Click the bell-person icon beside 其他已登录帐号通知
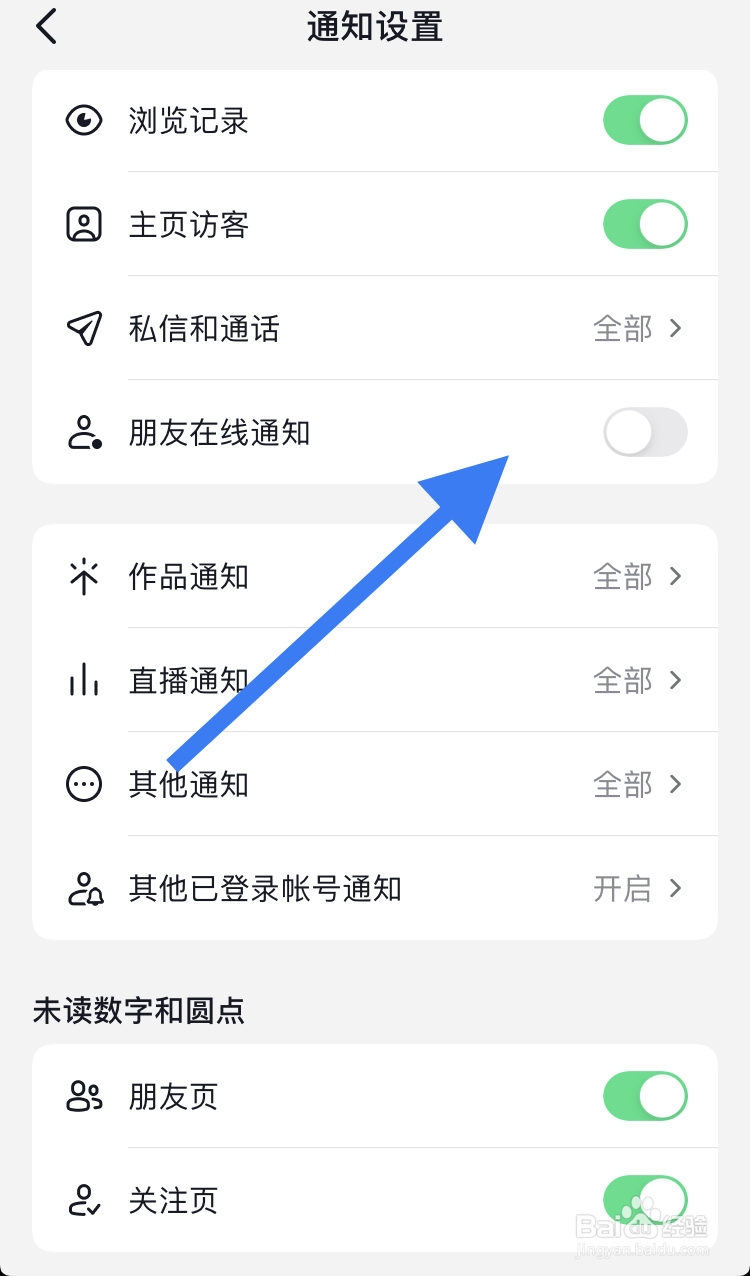The width and height of the screenshot is (750, 1276). click(x=85, y=888)
